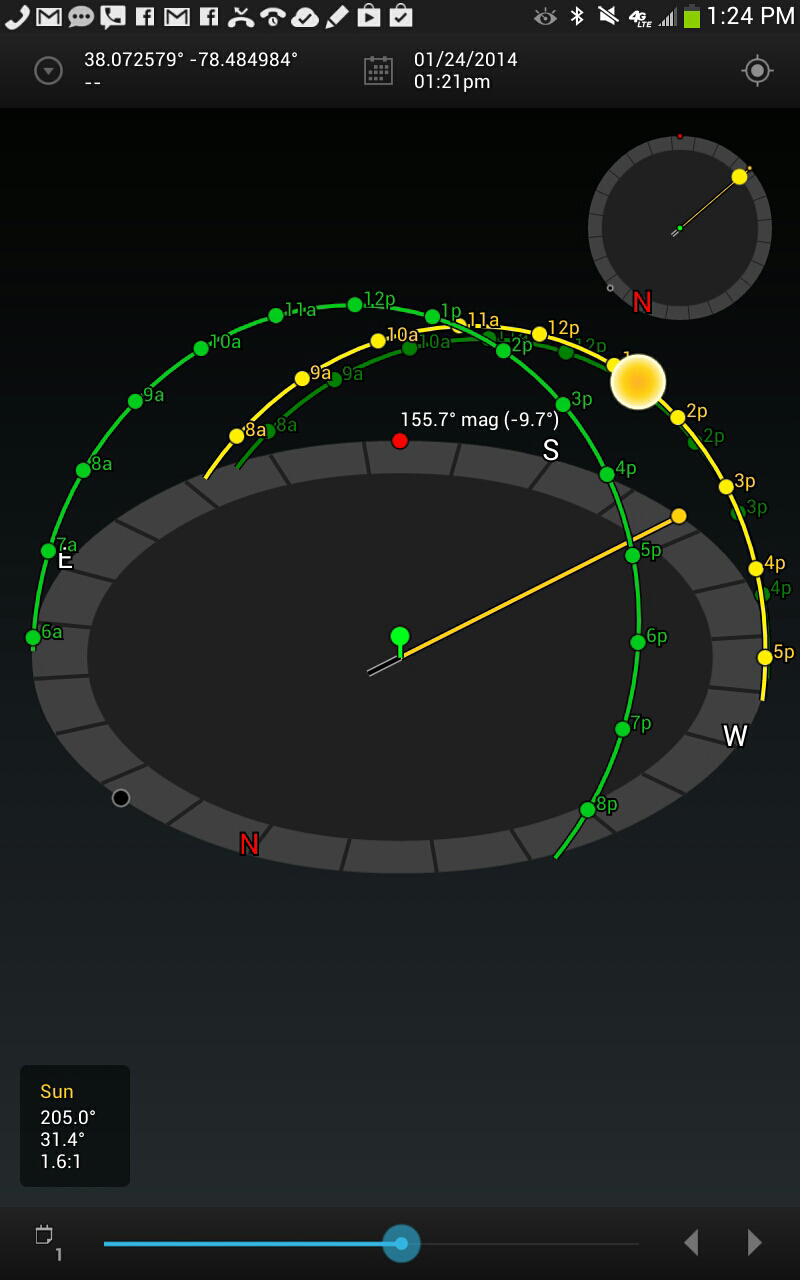This screenshot has height=1280, width=800.
Task: Step time forward with right arrow
Action: click(754, 1243)
